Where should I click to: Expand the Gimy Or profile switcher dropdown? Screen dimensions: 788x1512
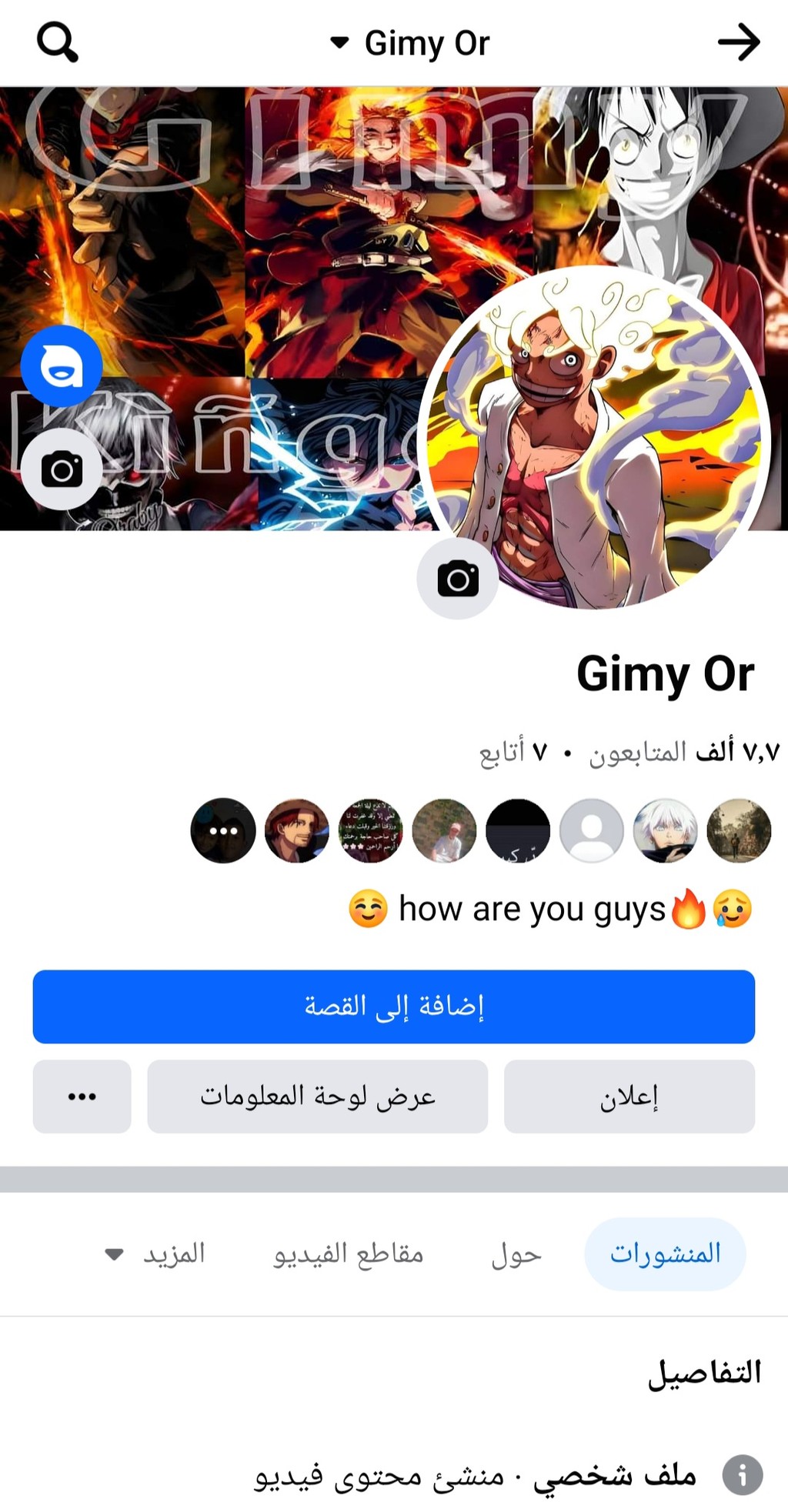[410, 43]
